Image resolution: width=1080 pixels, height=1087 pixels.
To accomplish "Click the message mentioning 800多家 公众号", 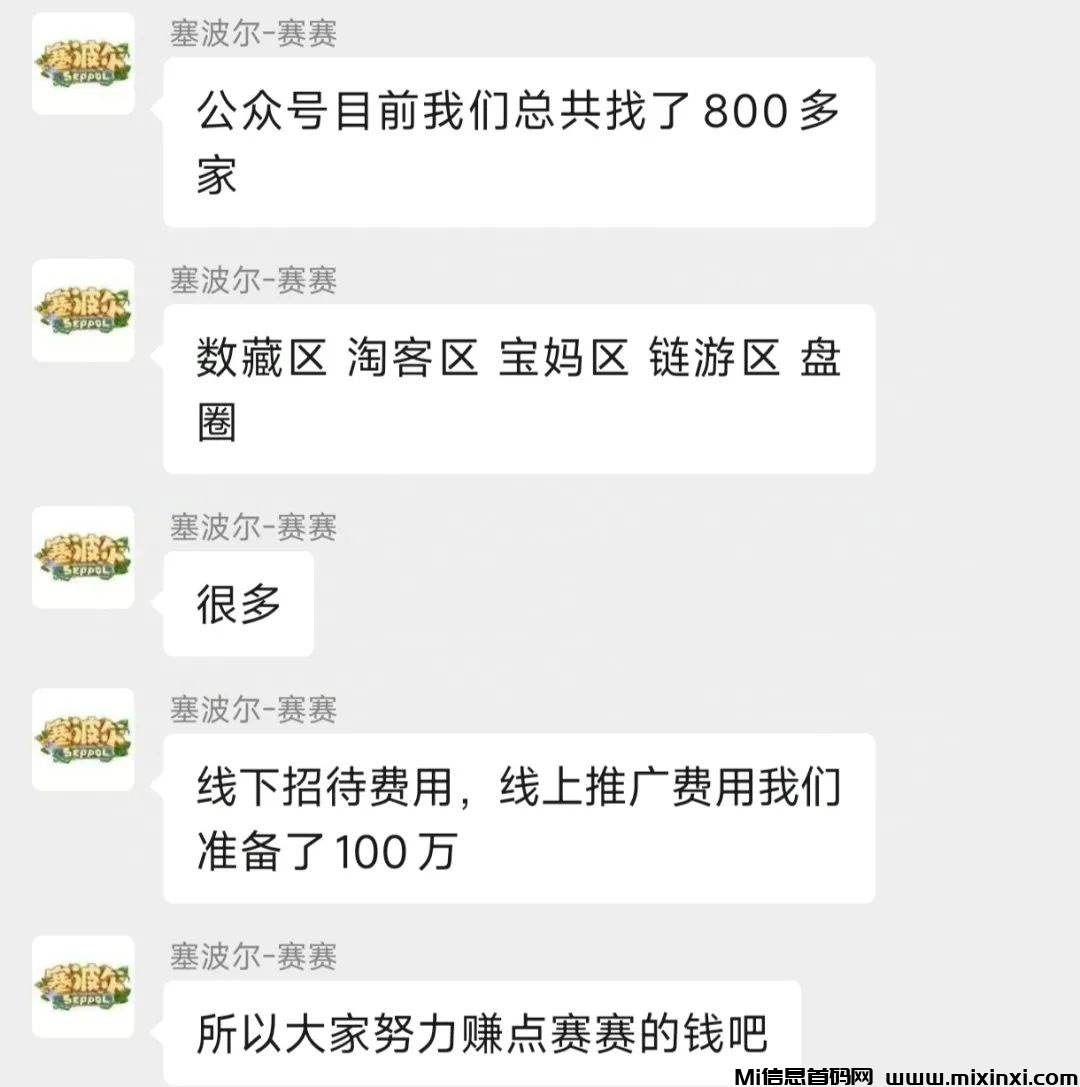I will 518,141.
